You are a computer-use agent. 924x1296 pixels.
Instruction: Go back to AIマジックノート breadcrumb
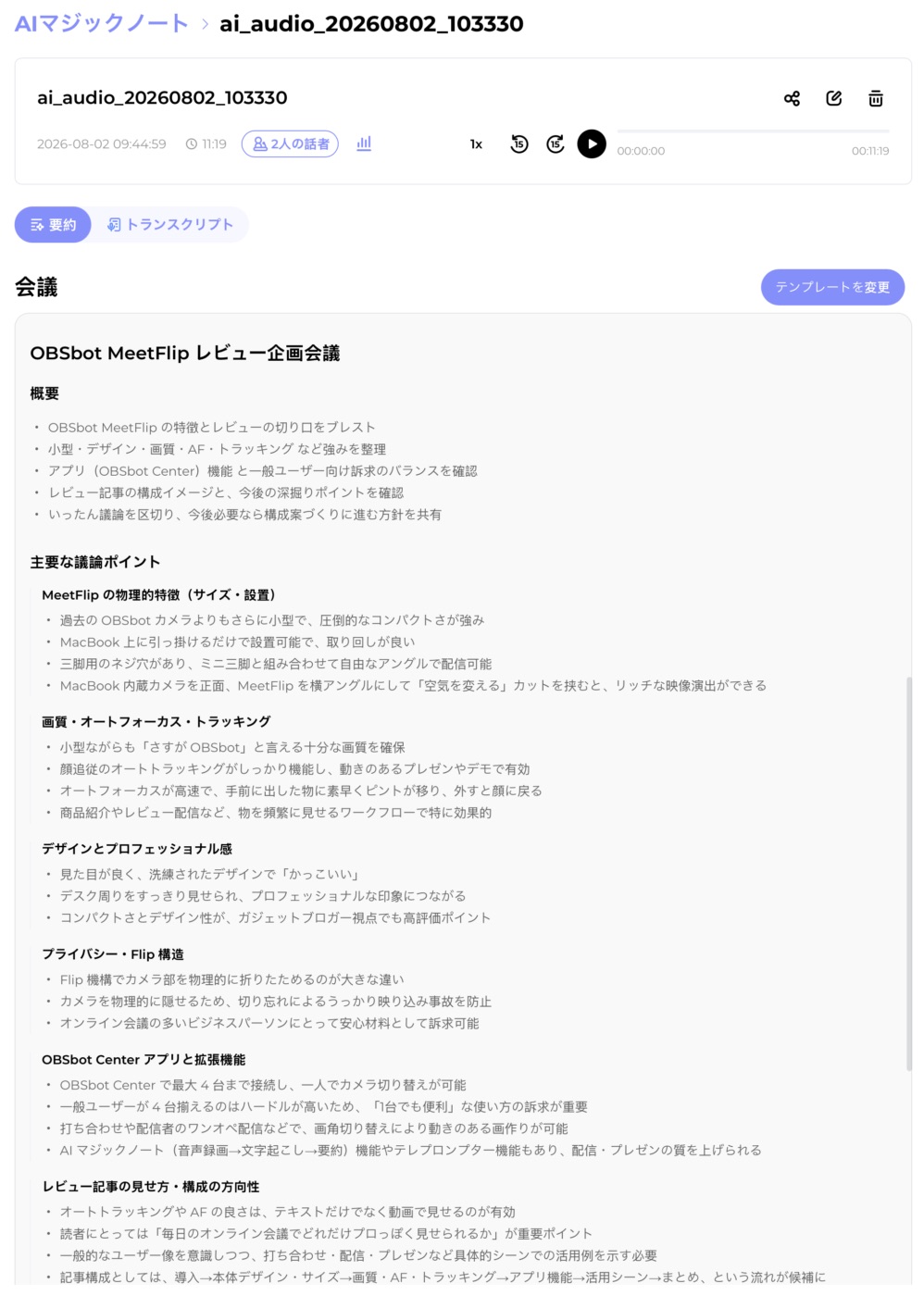pos(102,23)
